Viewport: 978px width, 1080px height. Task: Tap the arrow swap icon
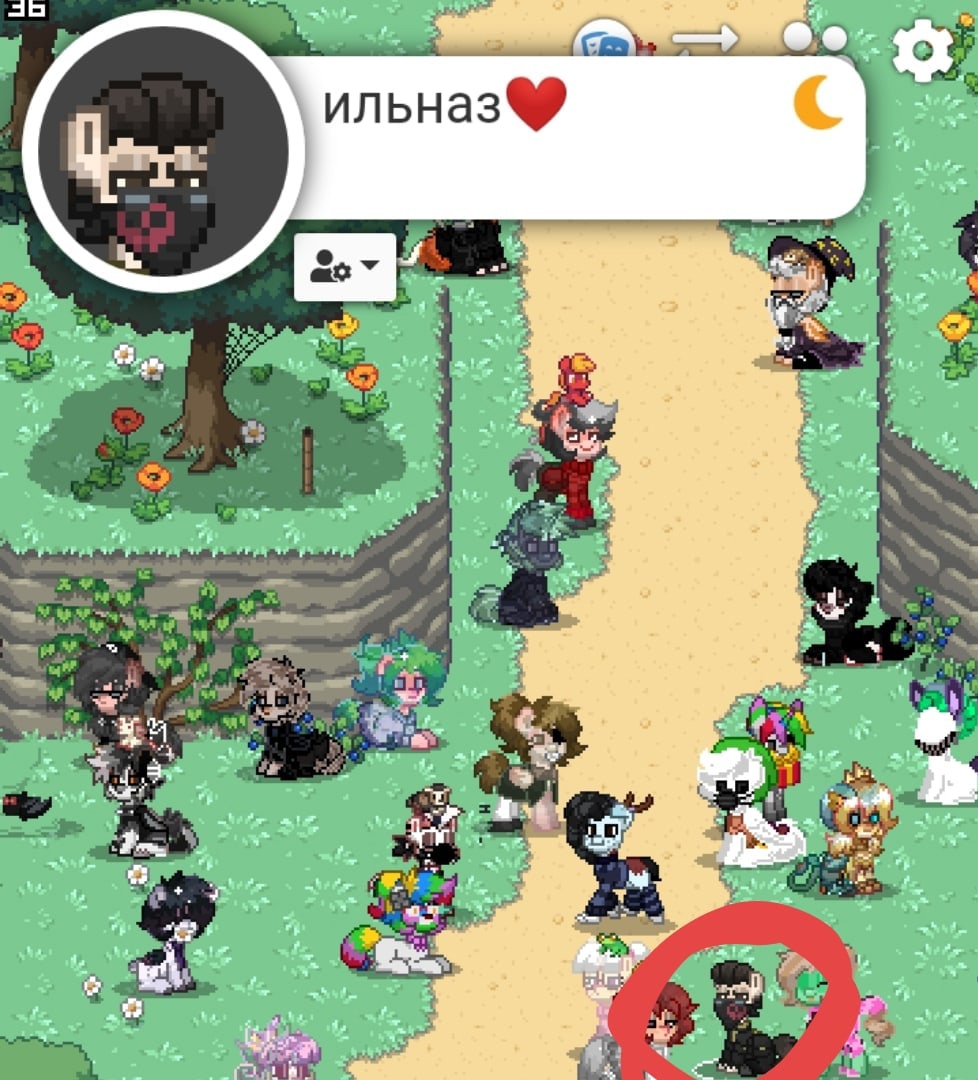[x=705, y=40]
